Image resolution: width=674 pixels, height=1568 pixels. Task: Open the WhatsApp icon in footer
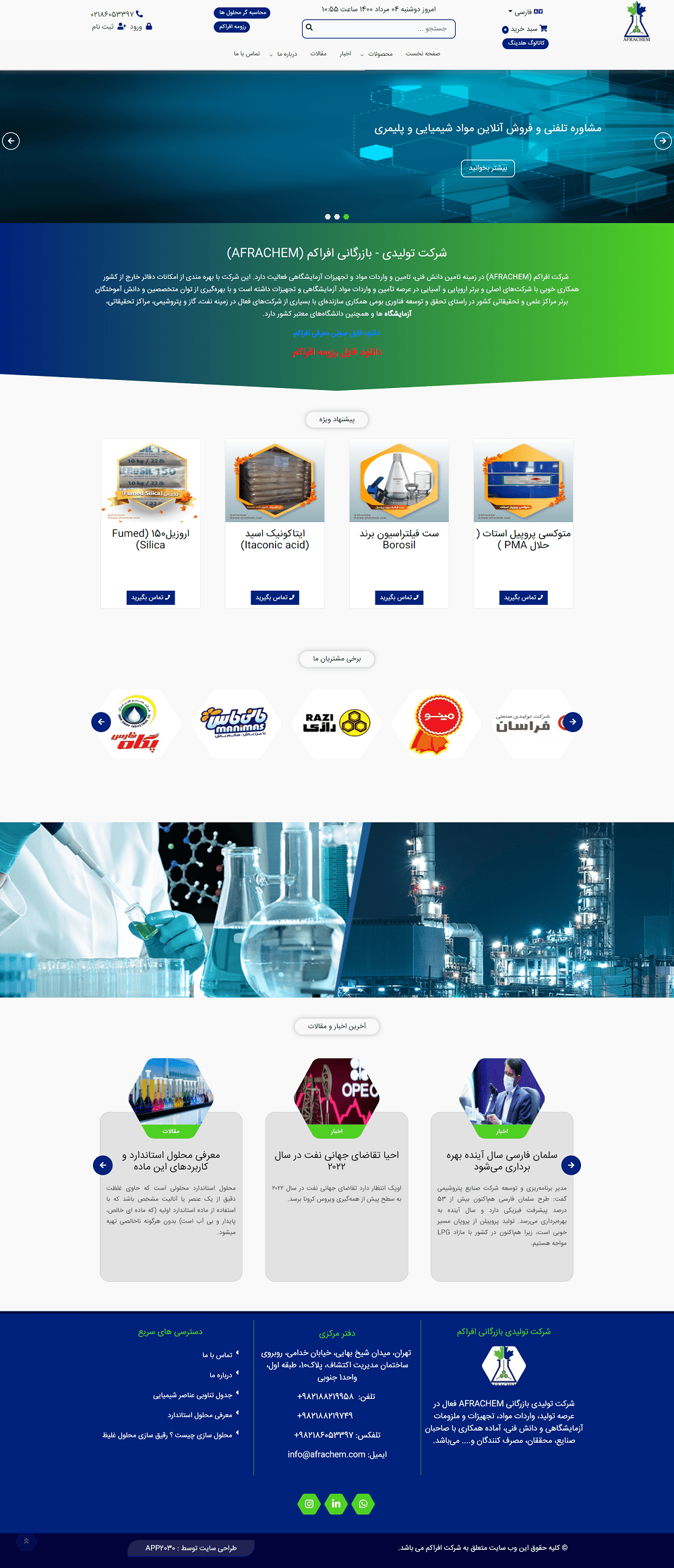coord(364,1503)
